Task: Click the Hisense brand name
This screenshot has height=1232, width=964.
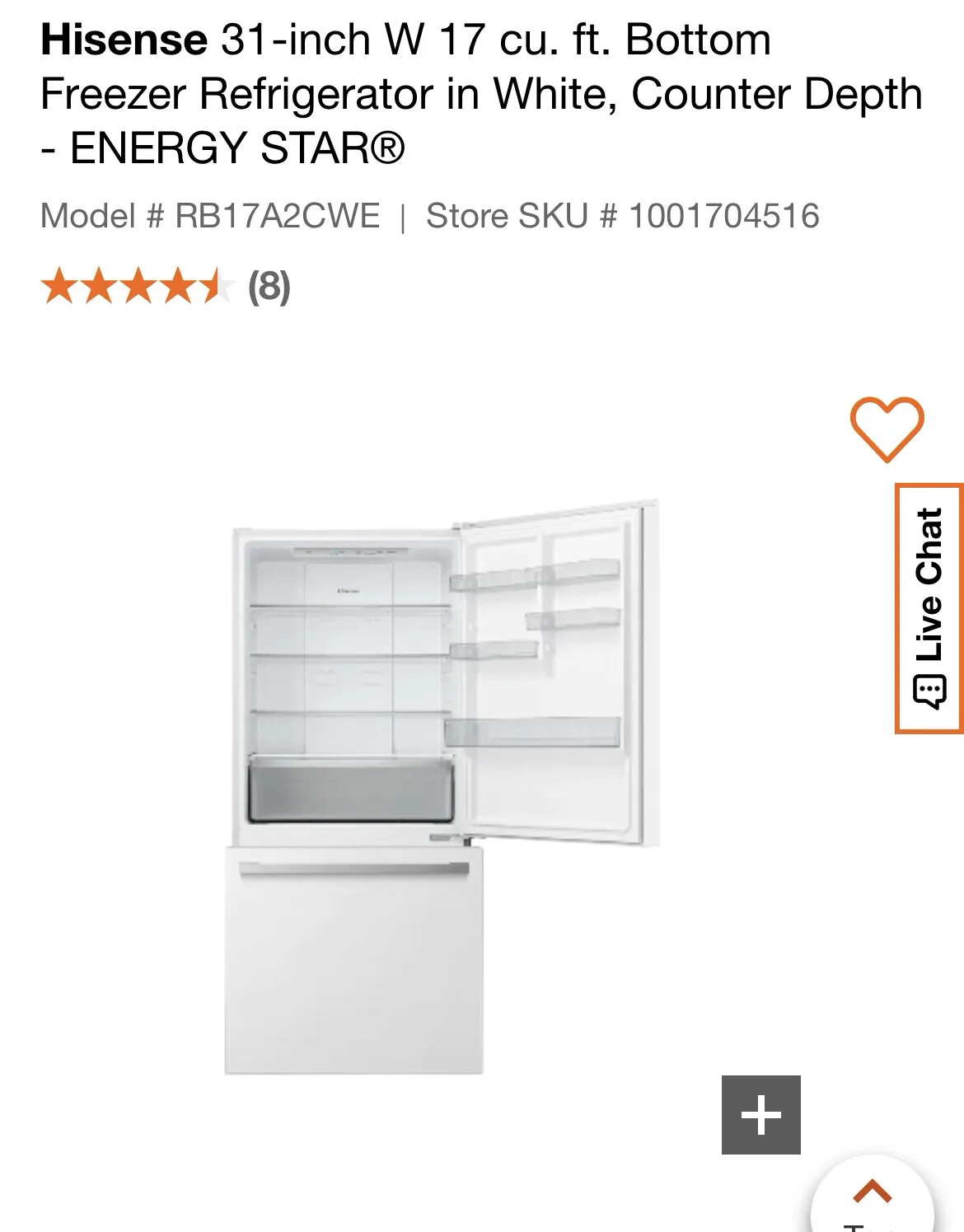Action: (x=122, y=38)
